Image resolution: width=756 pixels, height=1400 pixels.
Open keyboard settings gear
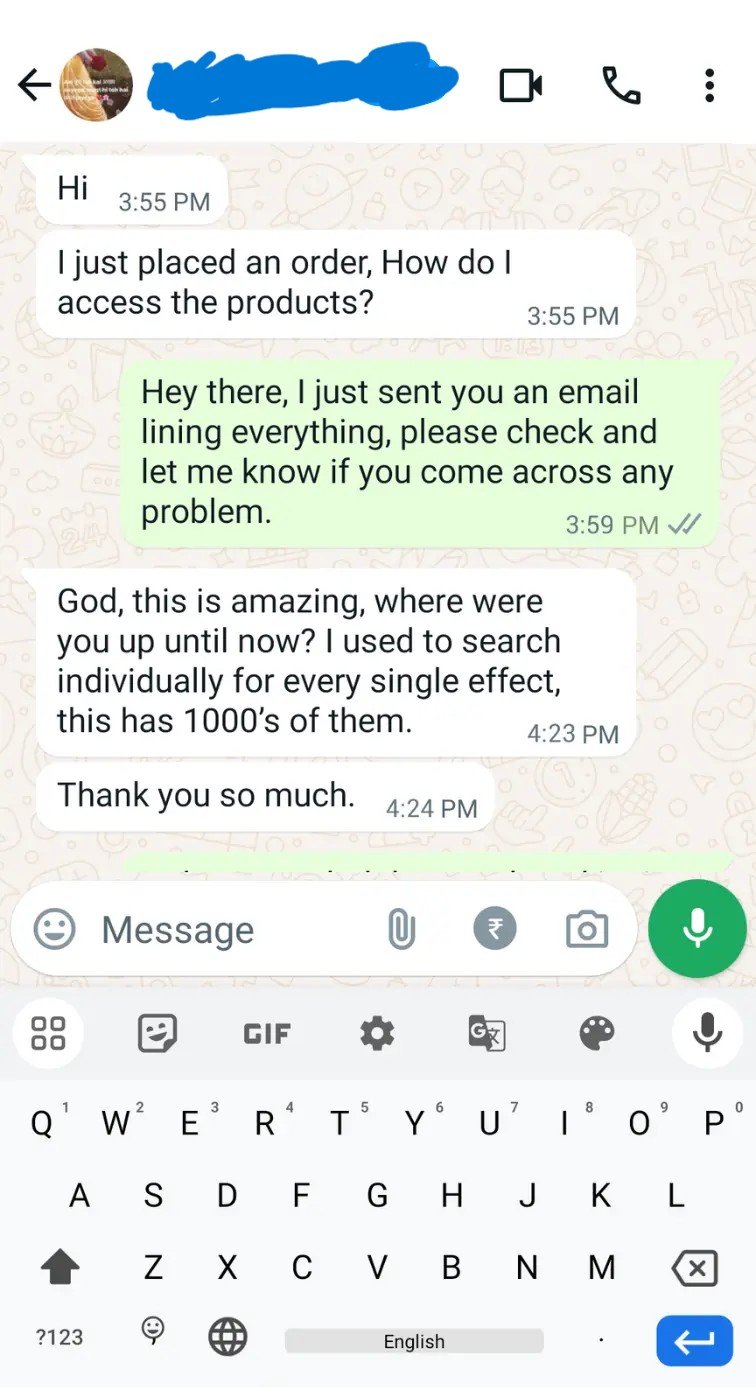[x=377, y=1033]
